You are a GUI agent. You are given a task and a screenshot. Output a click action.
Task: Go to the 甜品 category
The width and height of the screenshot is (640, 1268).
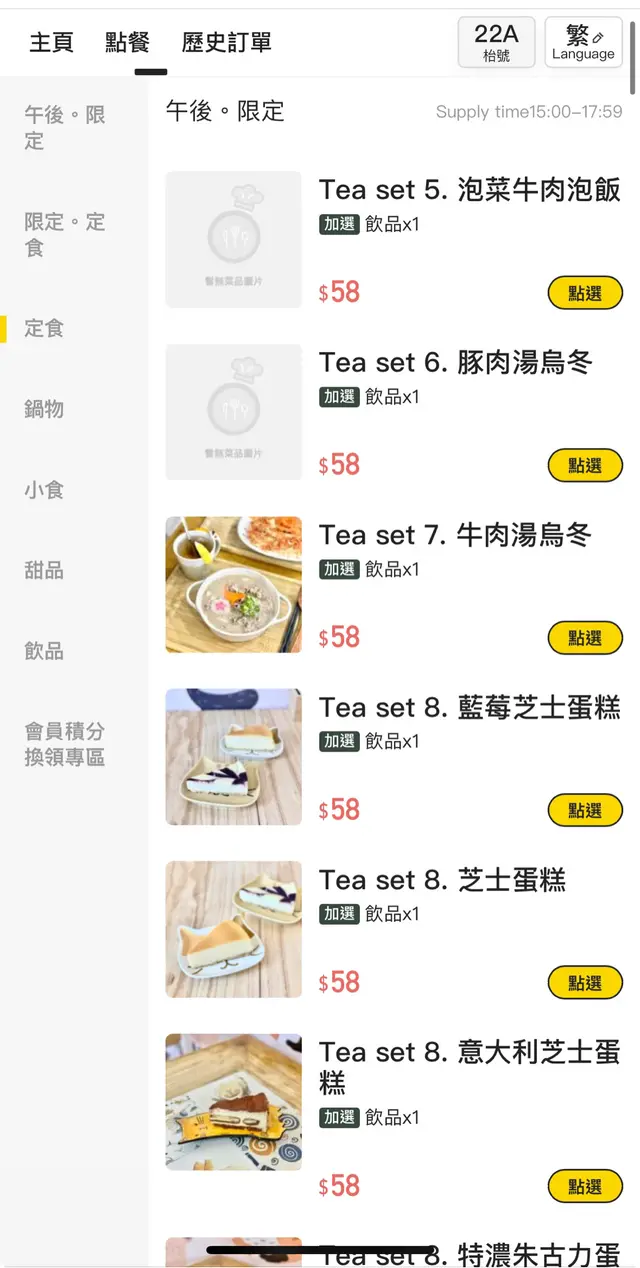pyautogui.click(x=44, y=570)
